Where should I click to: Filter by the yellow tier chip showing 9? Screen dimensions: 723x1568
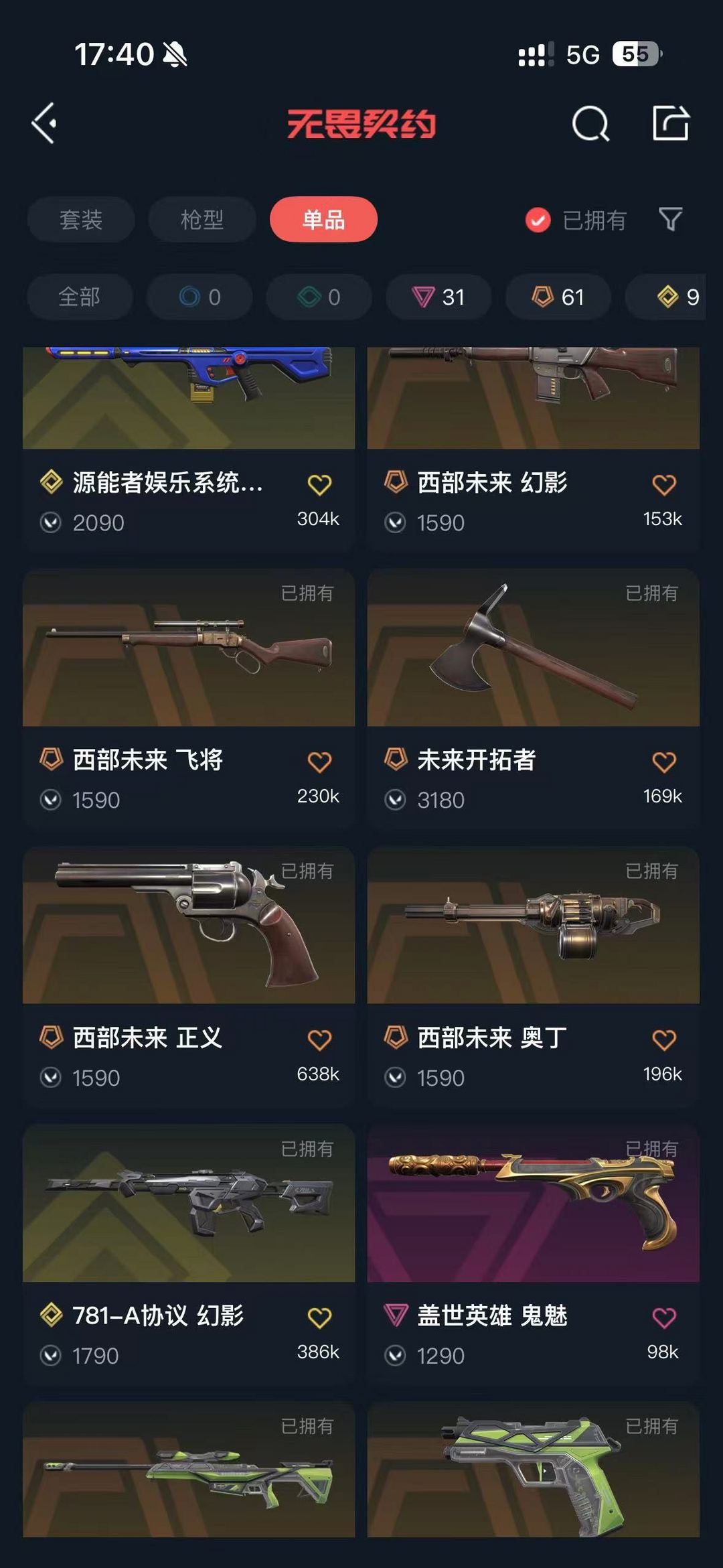click(x=676, y=297)
